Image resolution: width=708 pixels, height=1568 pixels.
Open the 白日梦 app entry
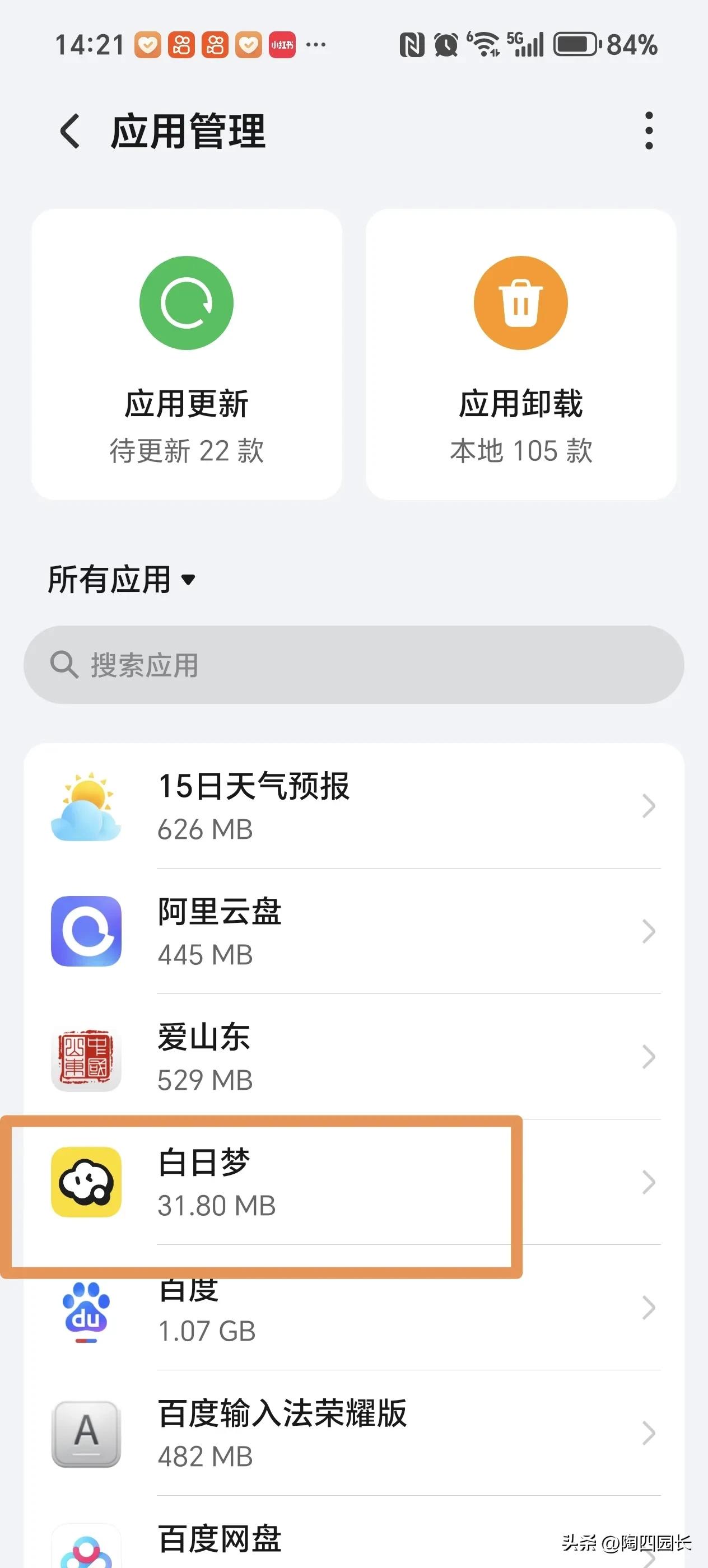(x=353, y=1182)
